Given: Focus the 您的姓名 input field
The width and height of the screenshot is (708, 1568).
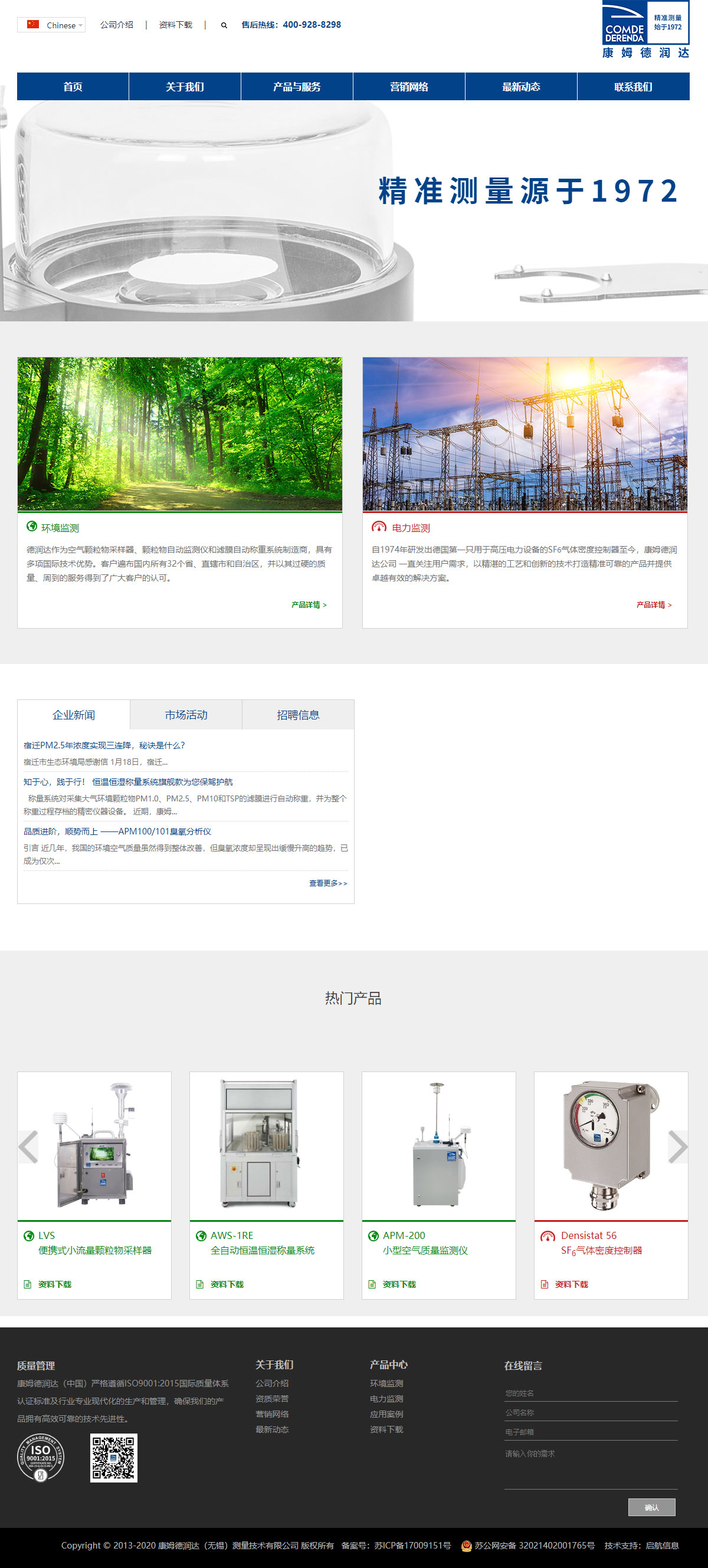Looking at the screenshot, I should [591, 1393].
